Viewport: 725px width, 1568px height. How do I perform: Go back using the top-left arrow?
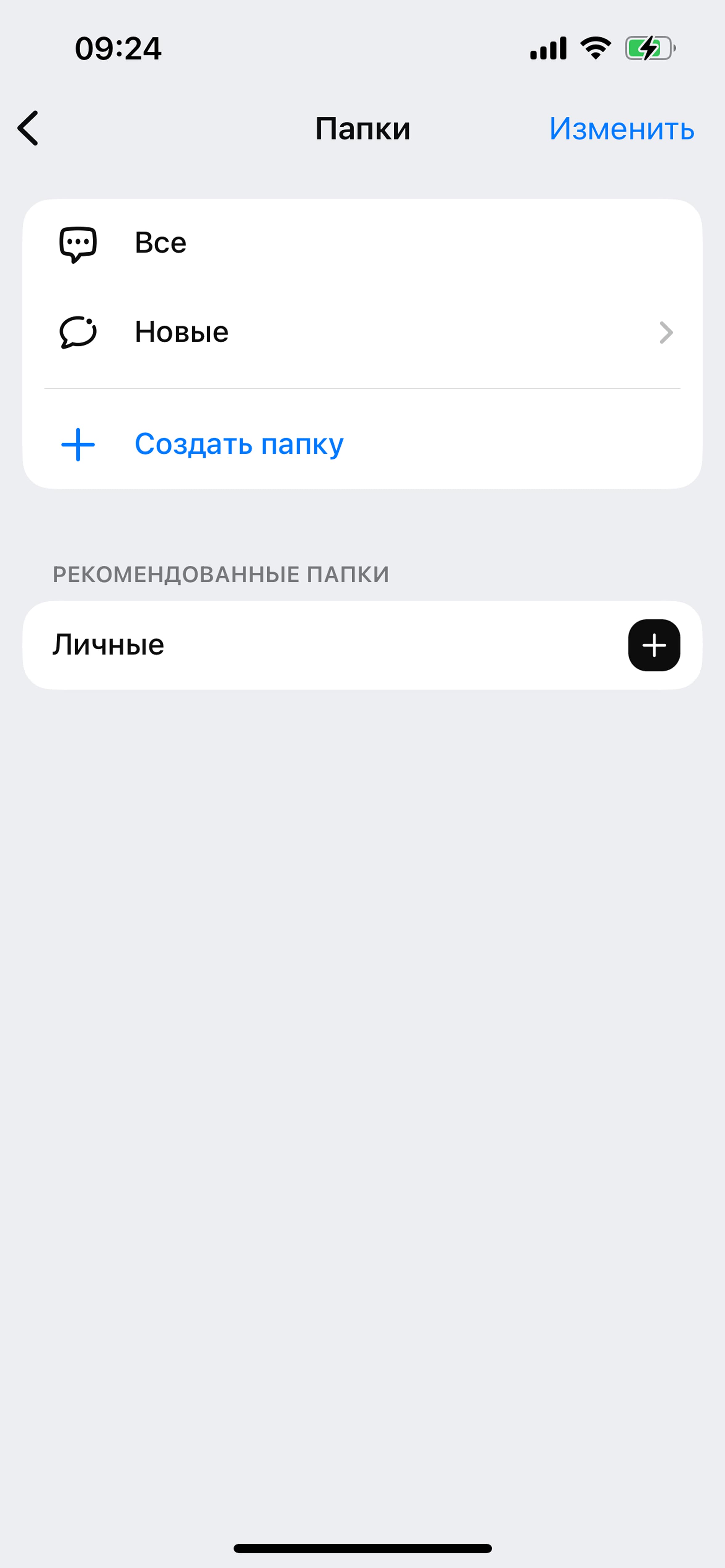coord(28,128)
